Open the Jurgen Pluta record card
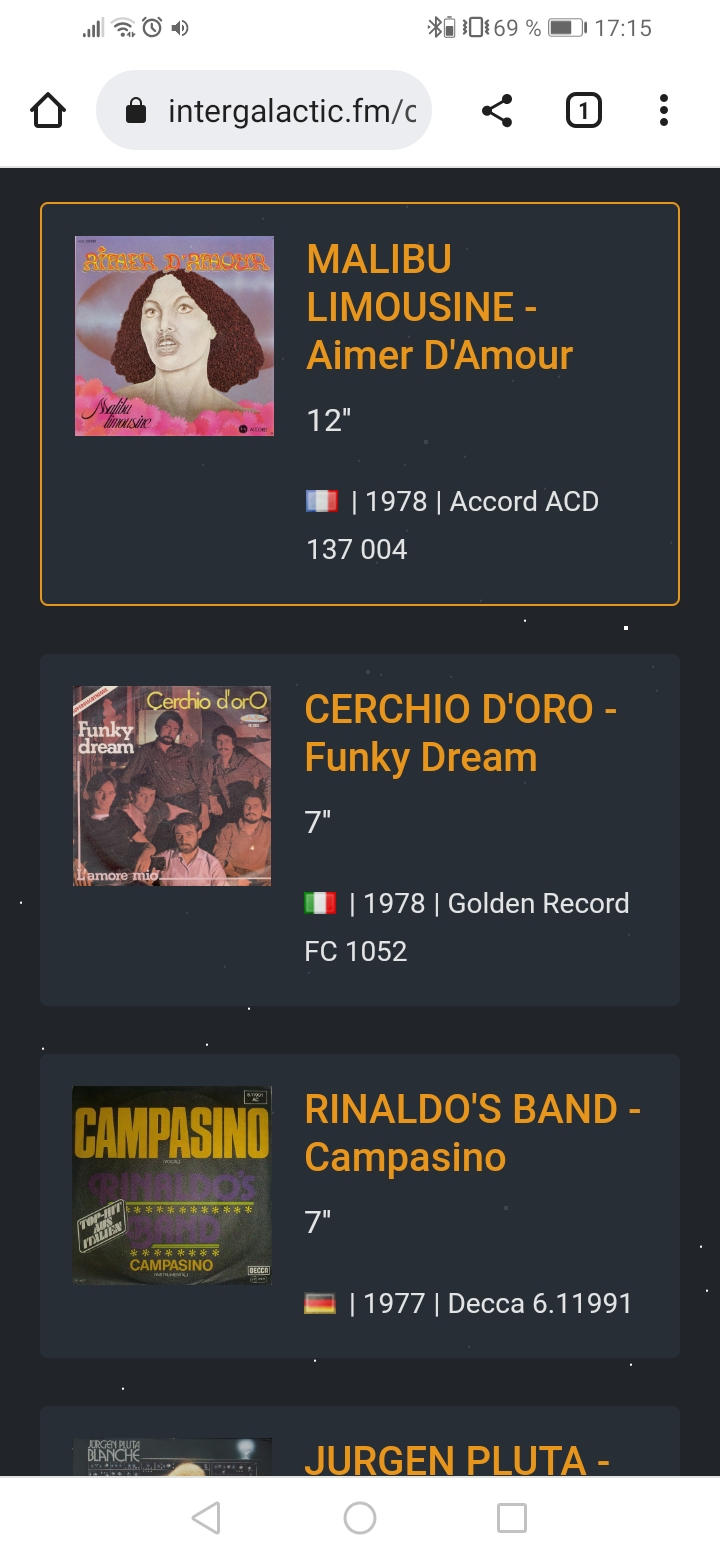The width and height of the screenshot is (720, 1560). [456, 1458]
